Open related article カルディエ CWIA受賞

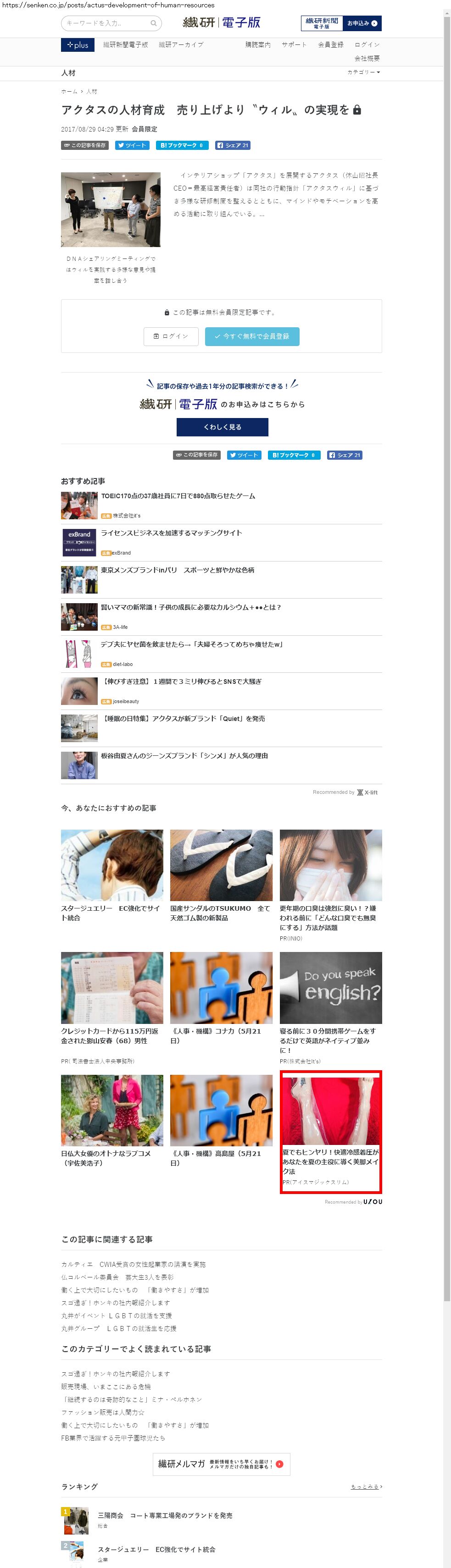tap(134, 1264)
